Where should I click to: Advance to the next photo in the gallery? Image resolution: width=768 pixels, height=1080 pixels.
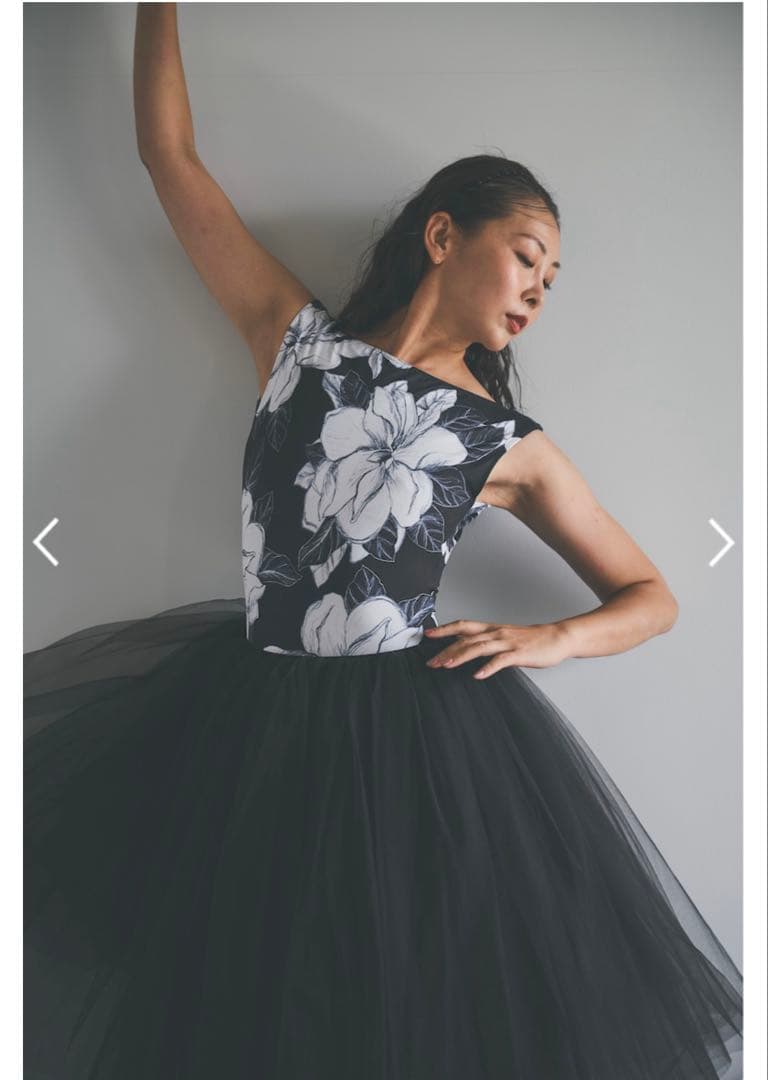pos(721,542)
